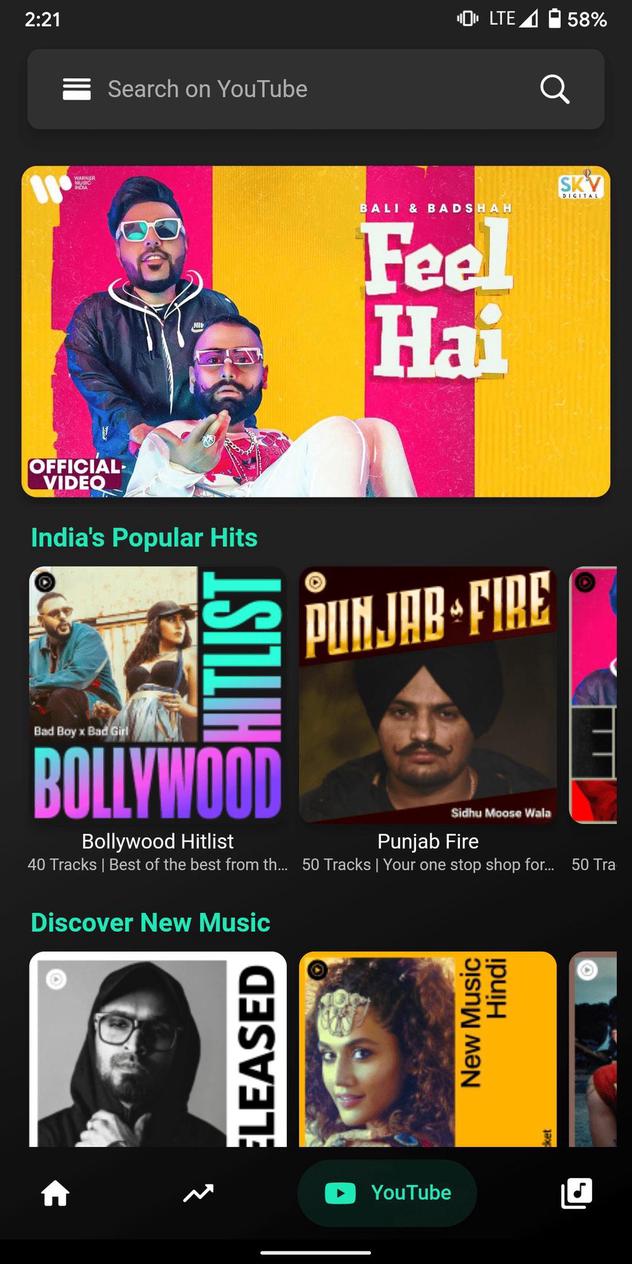Open the Released new music playlist
Image resolution: width=632 pixels, height=1264 pixels.
point(158,1048)
